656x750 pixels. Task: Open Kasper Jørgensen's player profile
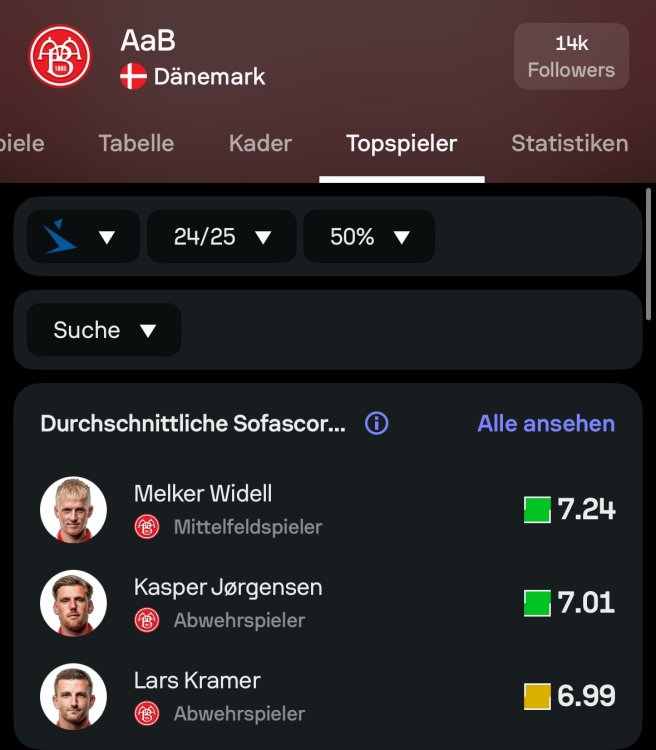(x=228, y=602)
